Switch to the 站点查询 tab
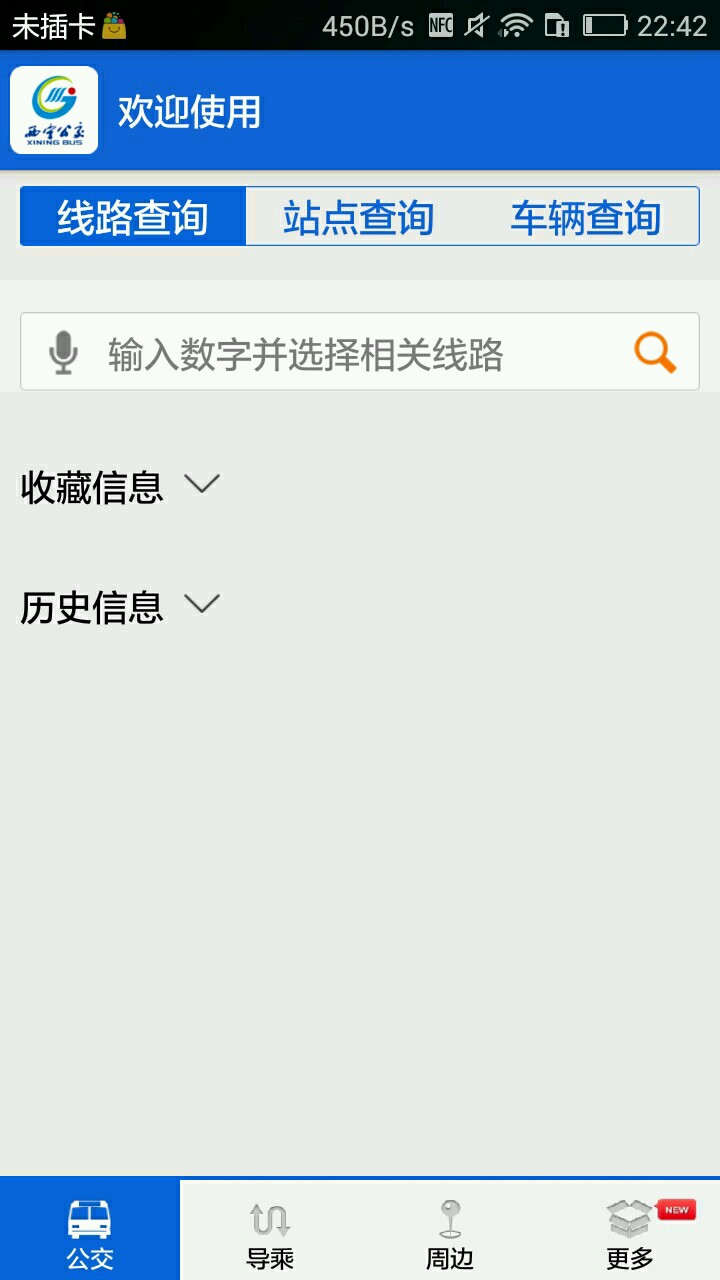This screenshot has width=720, height=1280. (x=358, y=217)
